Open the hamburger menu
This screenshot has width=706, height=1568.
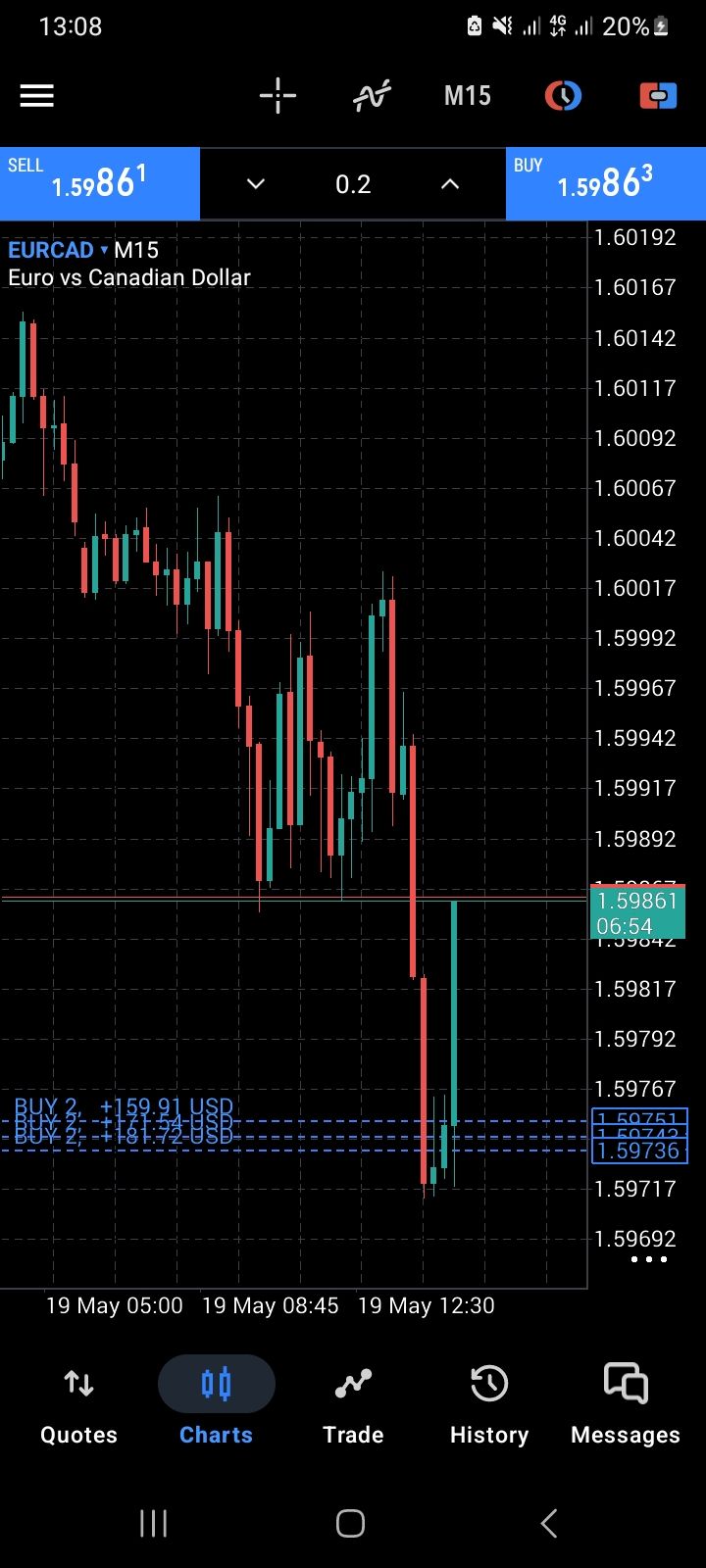(37, 96)
